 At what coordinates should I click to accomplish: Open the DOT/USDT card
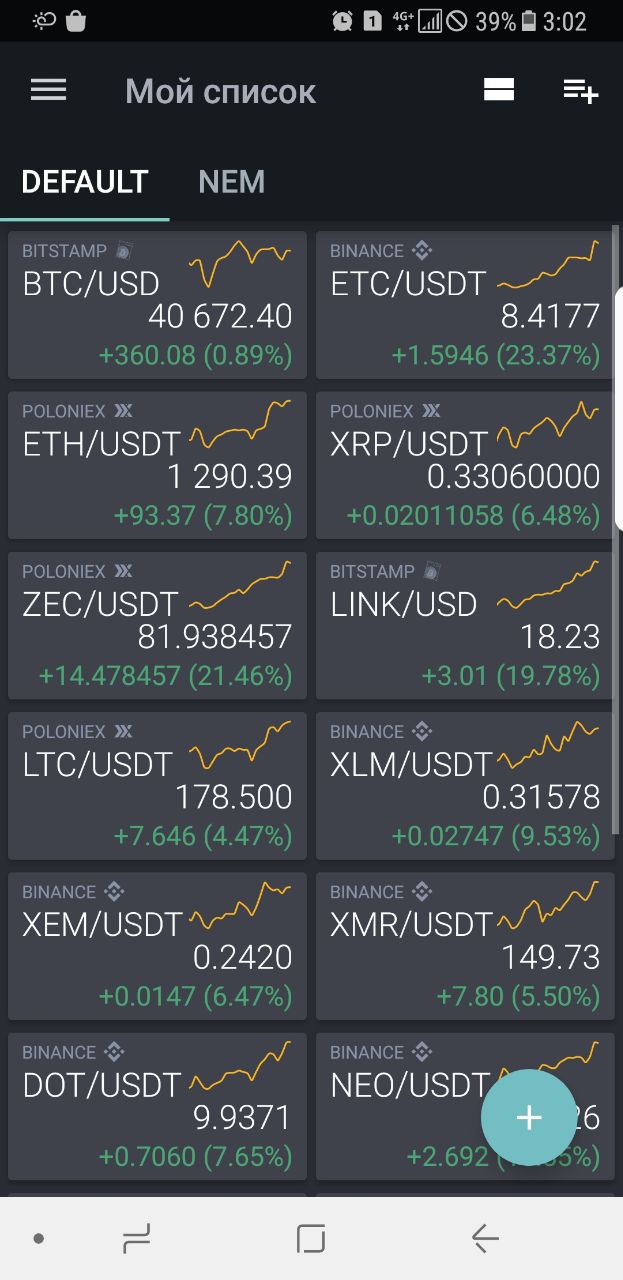(157, 1105)
